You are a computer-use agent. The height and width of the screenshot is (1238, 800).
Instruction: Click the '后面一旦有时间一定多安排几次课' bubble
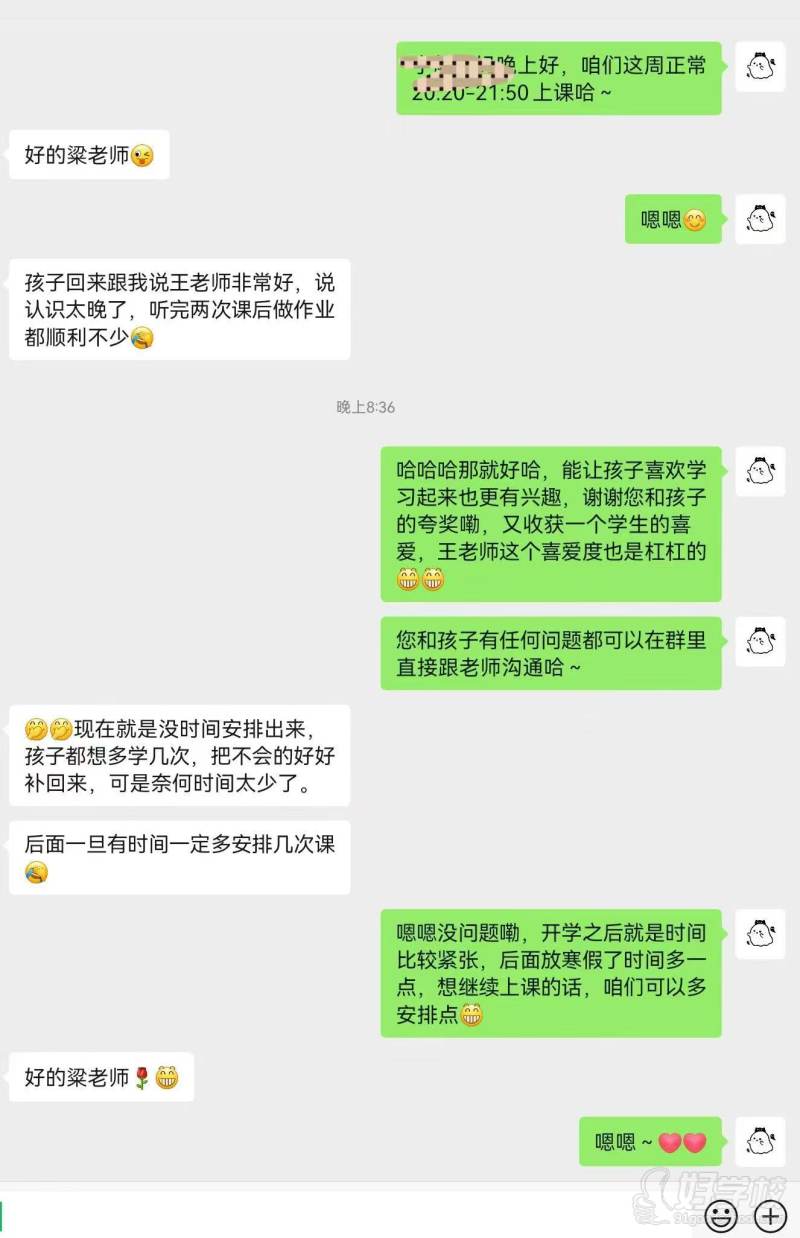pyautogui.click(x=180, y=857)
